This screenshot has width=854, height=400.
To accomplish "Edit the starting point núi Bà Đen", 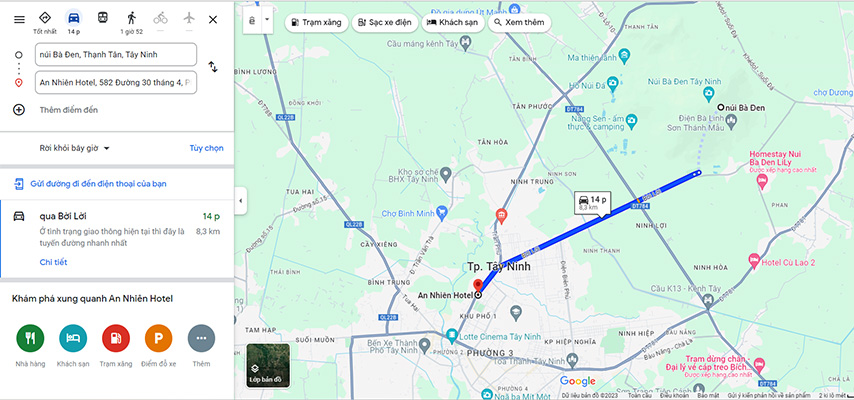I will tap(115, 54).
